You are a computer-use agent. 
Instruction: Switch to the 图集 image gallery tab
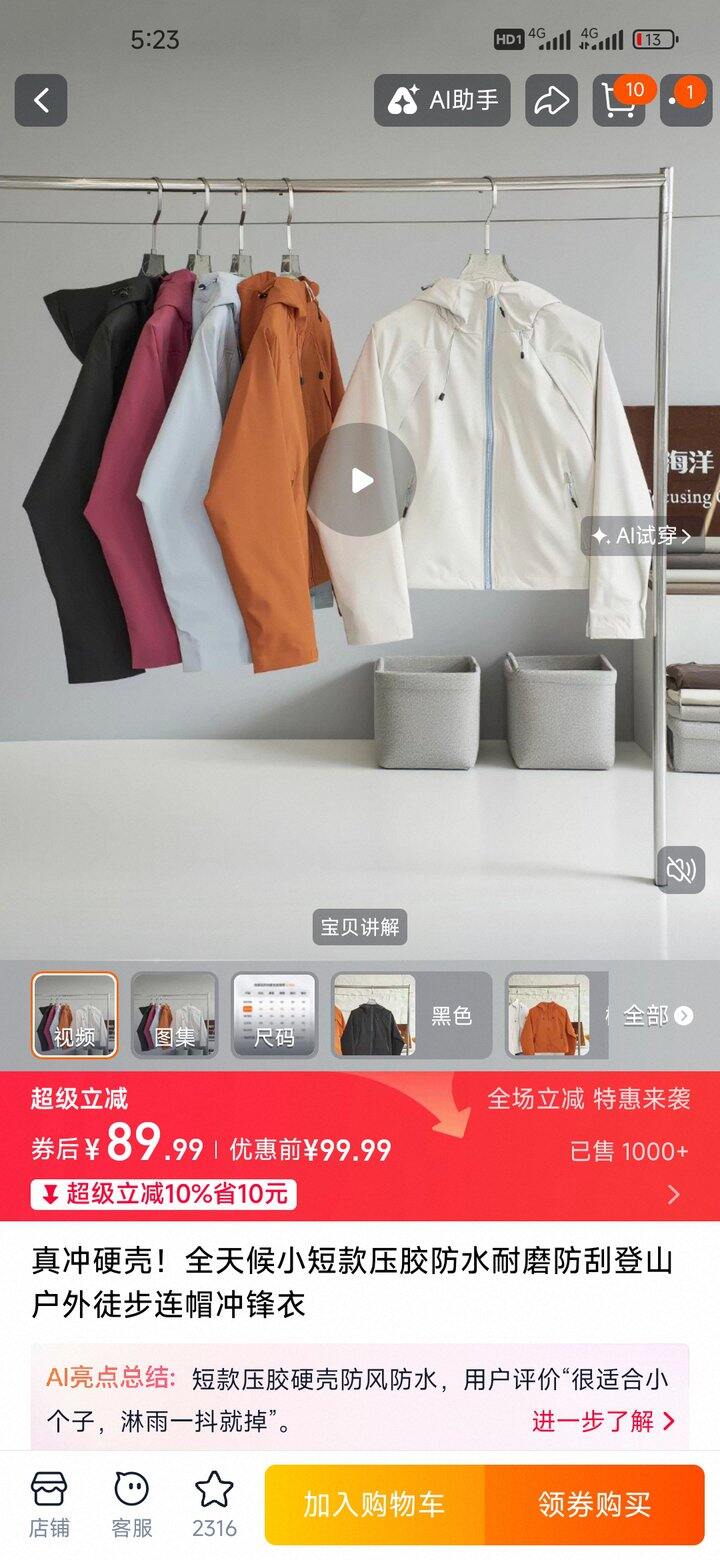click(x=175, y=1014)
